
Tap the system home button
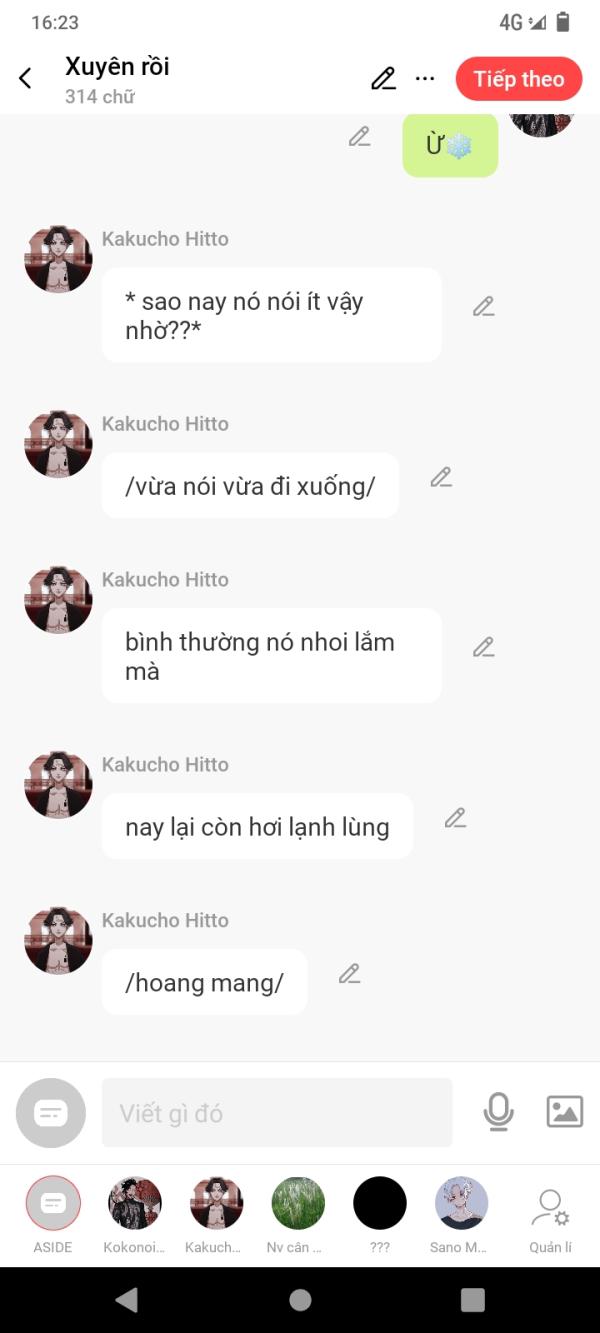tap(300, 1300)
